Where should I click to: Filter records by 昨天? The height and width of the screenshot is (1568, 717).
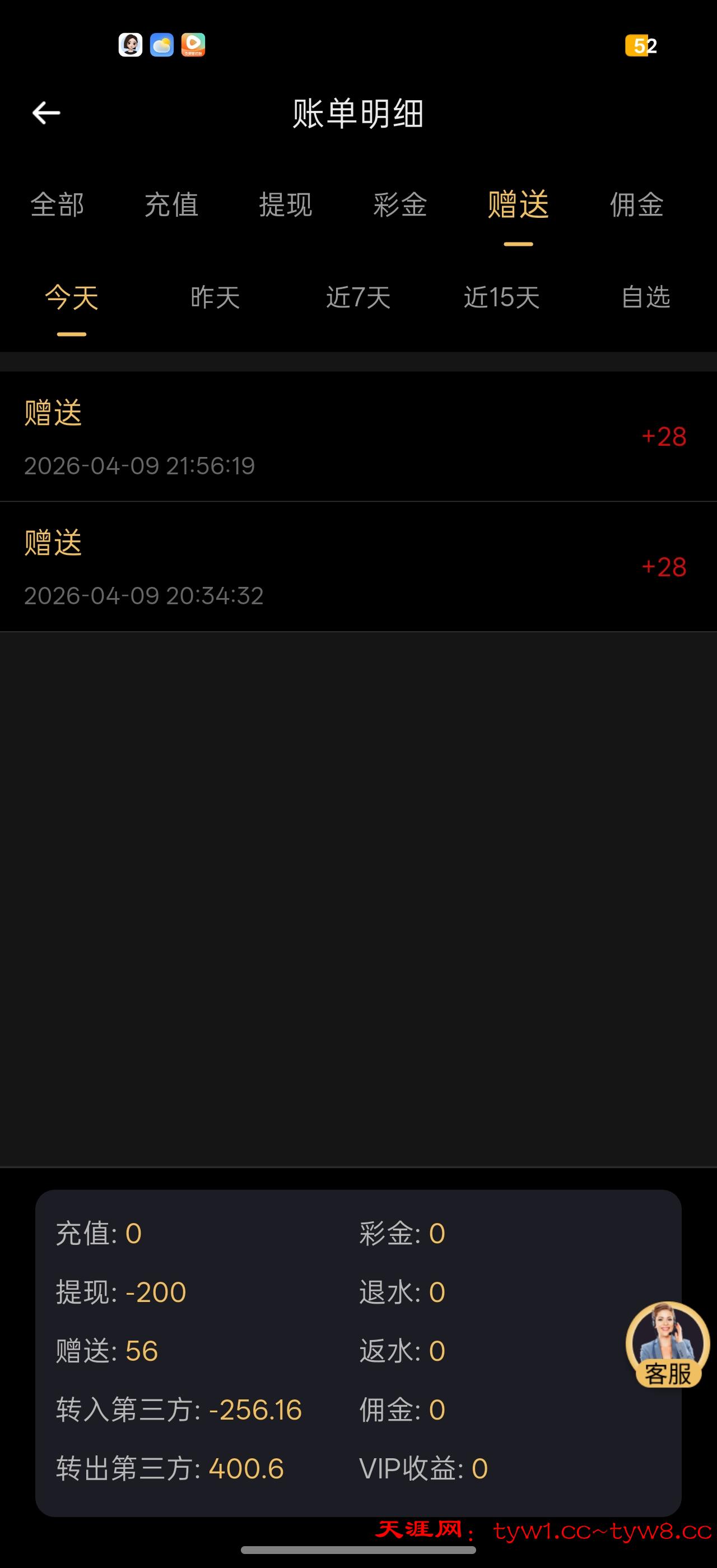215,298
